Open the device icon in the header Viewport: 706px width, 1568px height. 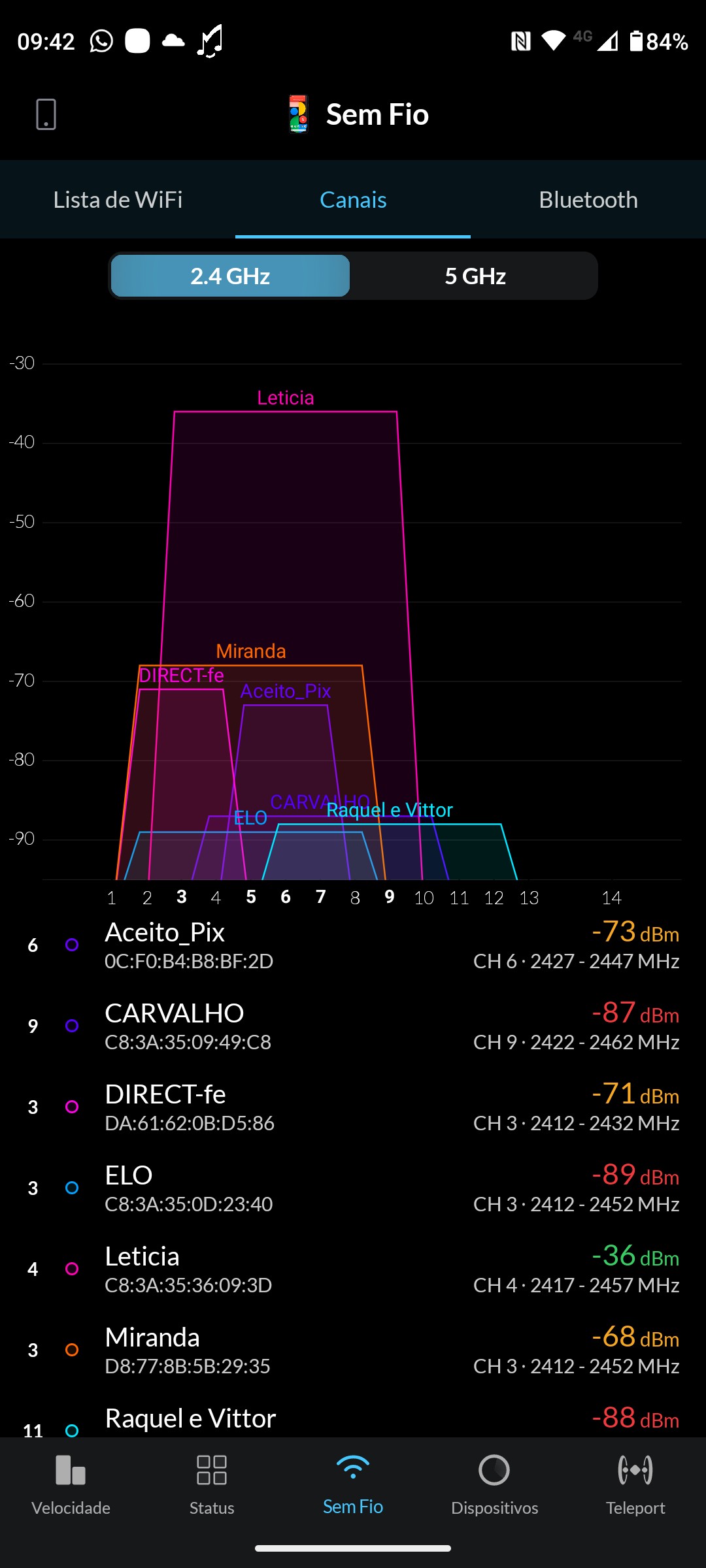pyautogui.click(x=46, y=114)
